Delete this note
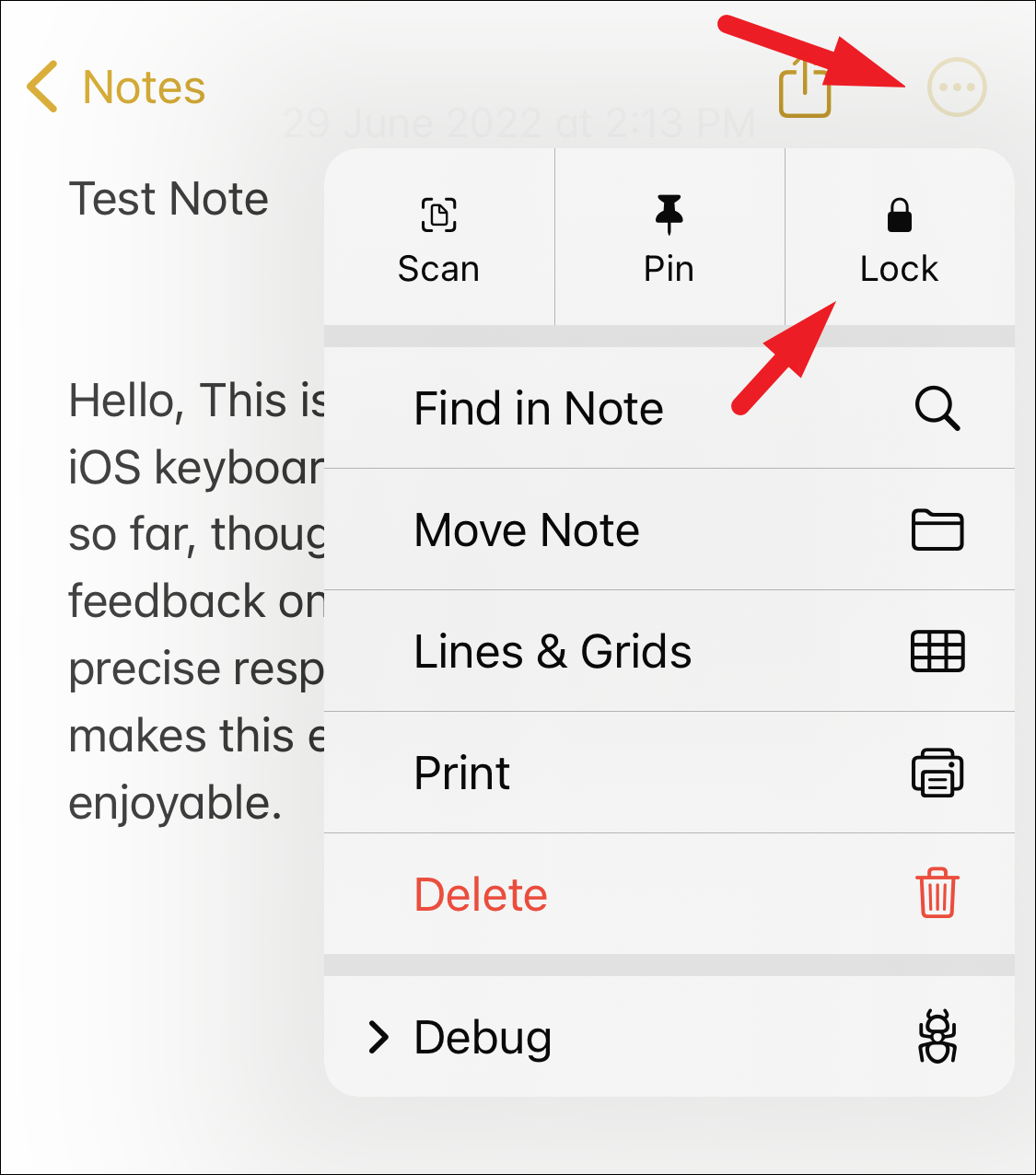 669,894
